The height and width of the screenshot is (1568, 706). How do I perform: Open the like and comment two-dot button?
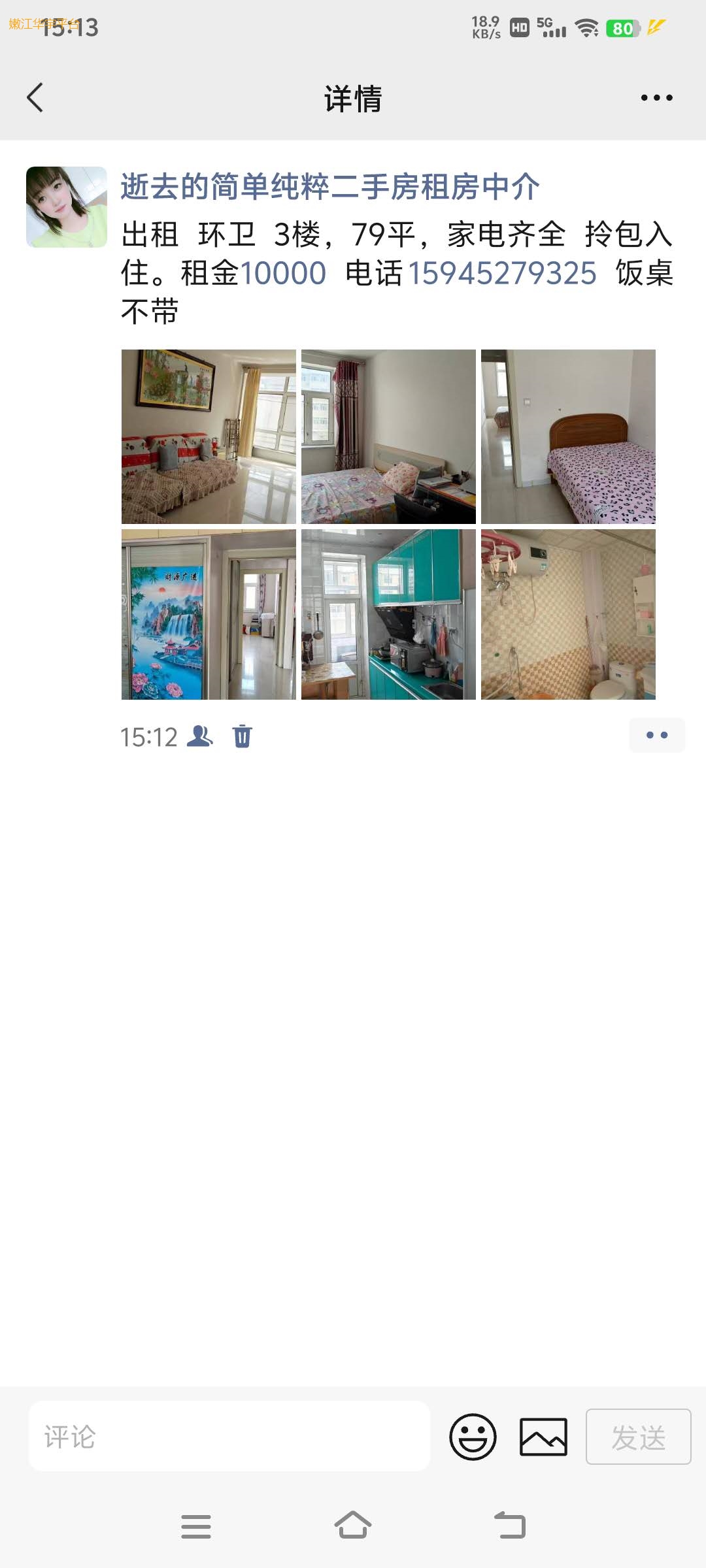coord(657,735)
